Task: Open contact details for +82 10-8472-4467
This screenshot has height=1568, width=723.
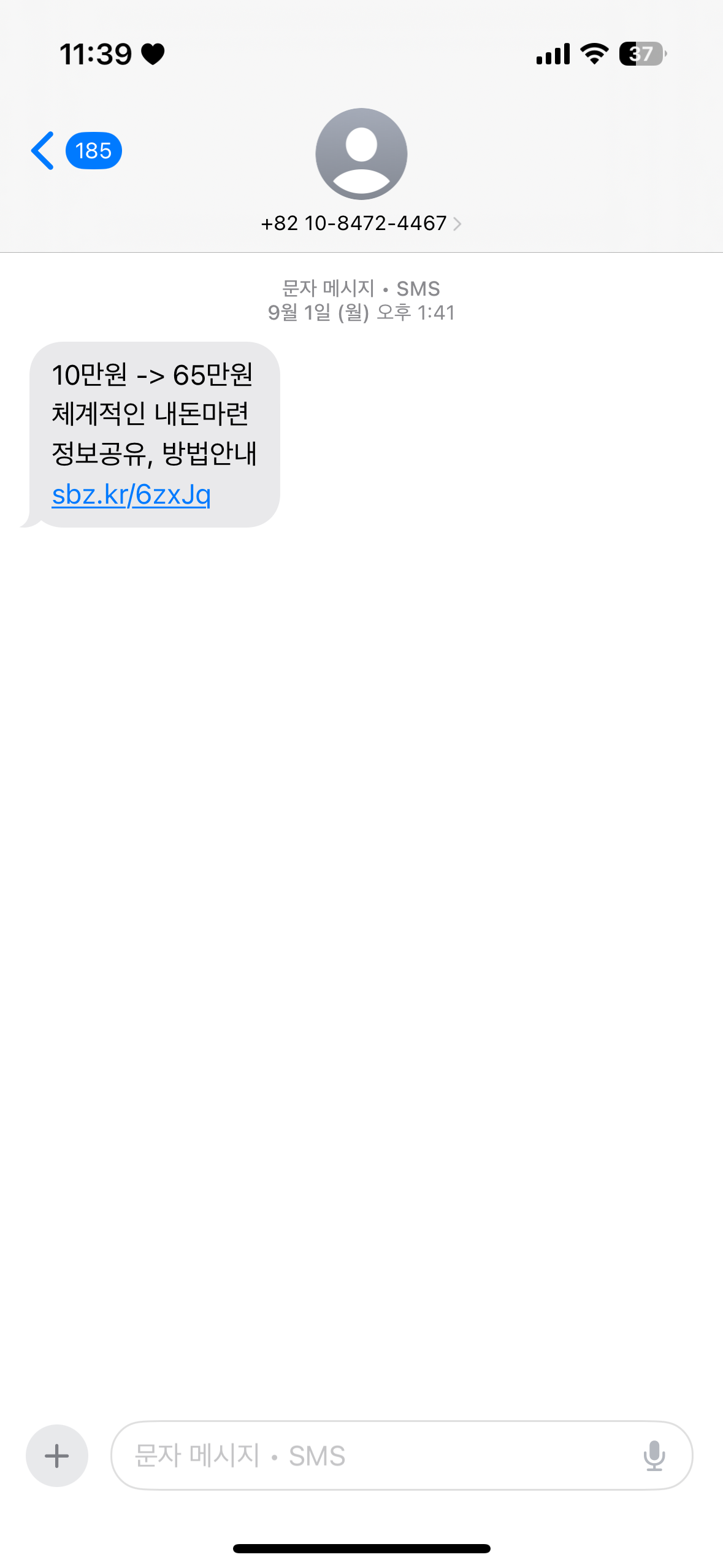Action: (x=361, y=223)
